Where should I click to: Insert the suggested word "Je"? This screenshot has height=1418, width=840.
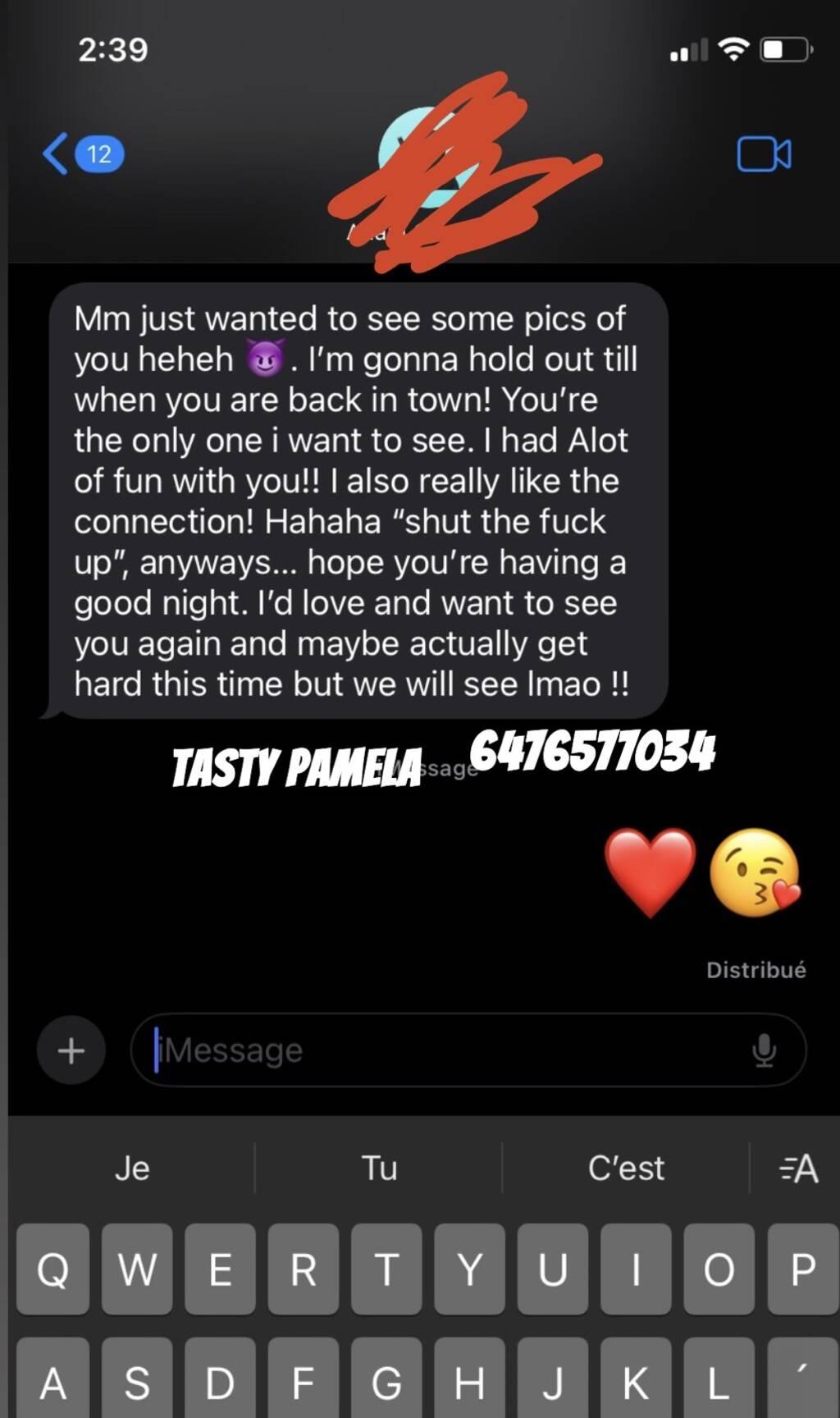[132, 1168]
